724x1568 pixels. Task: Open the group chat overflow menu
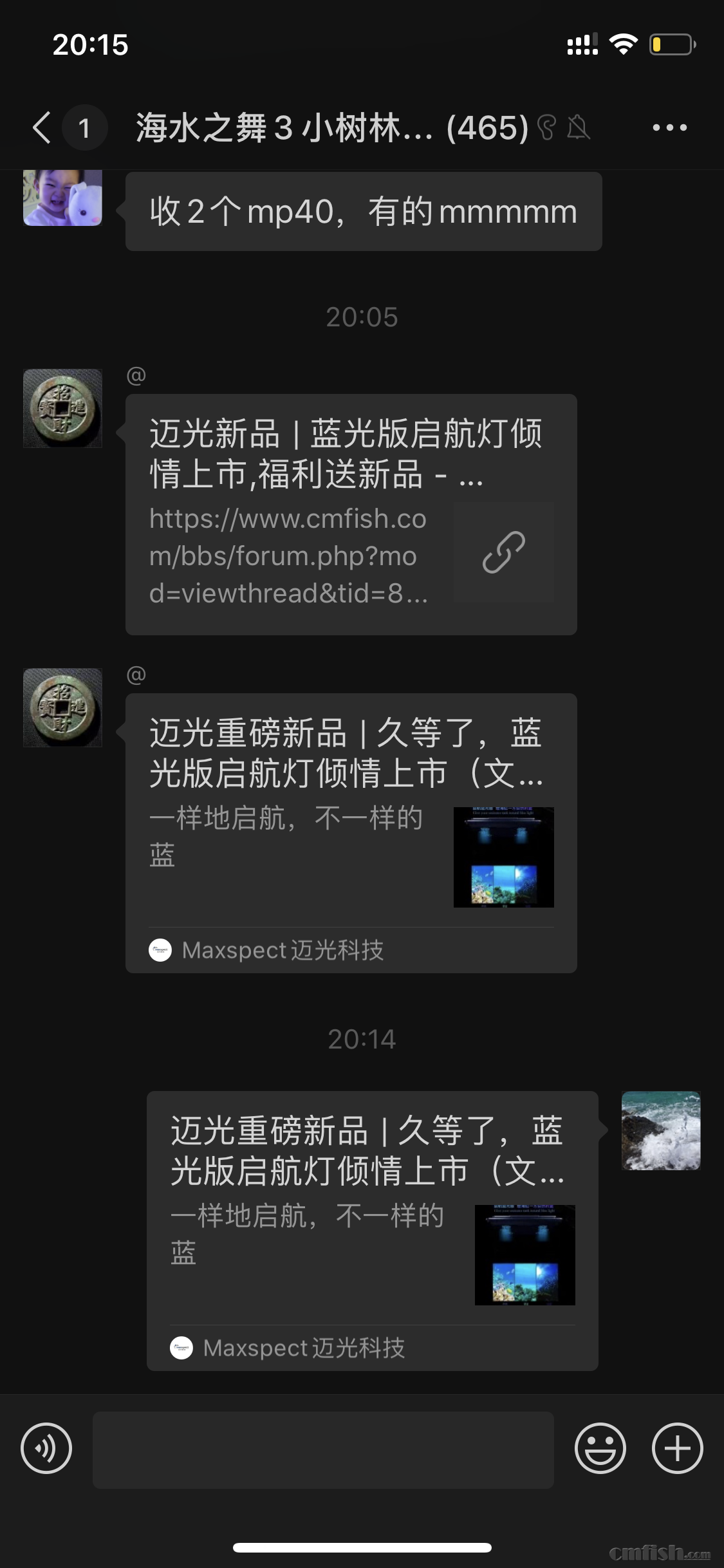click(x=669, y=127)
